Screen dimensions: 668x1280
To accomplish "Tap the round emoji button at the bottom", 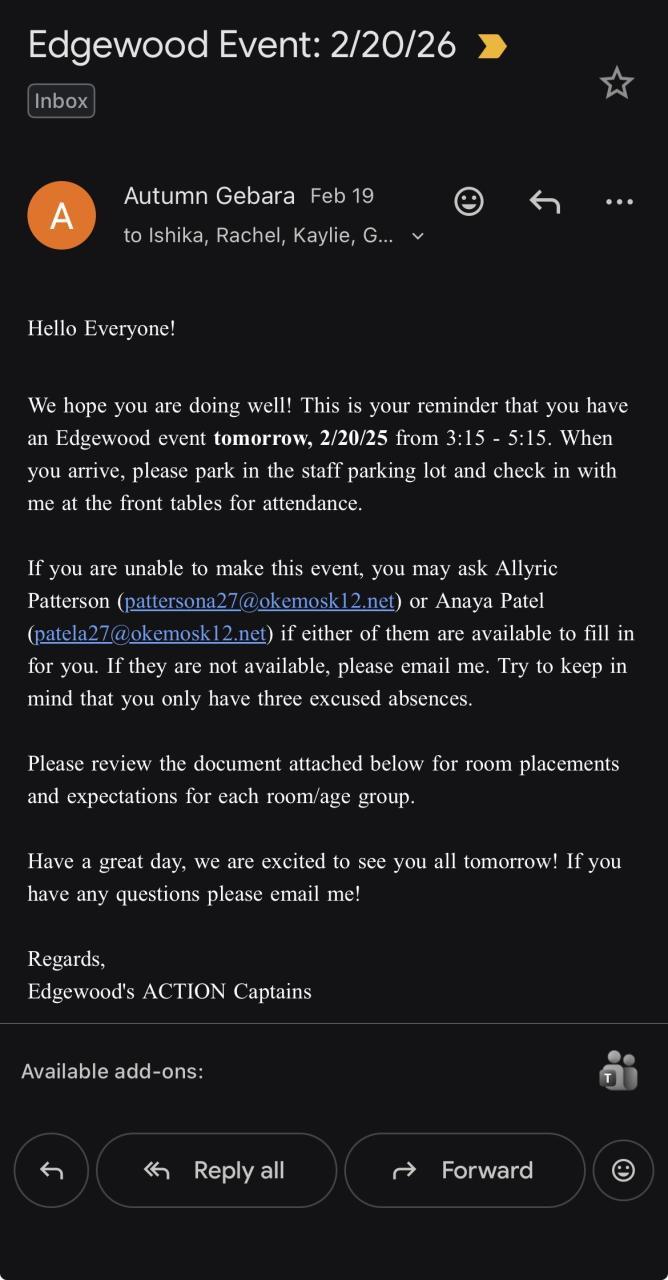I will point(623,1170).
